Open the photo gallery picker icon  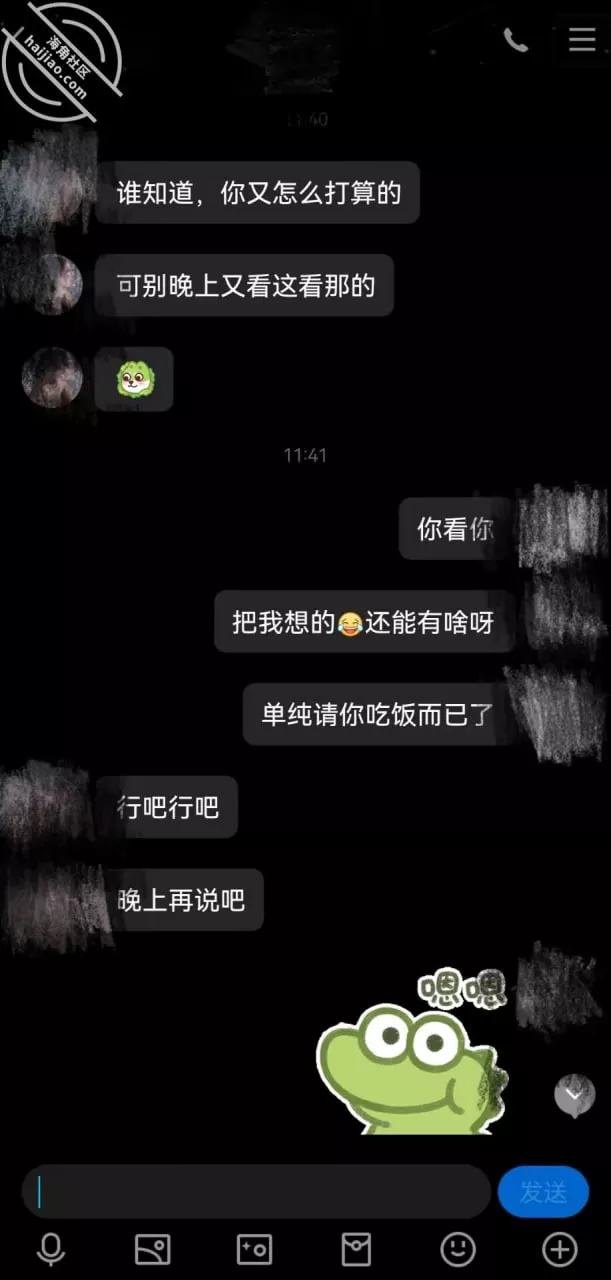tap(153, 1249)
